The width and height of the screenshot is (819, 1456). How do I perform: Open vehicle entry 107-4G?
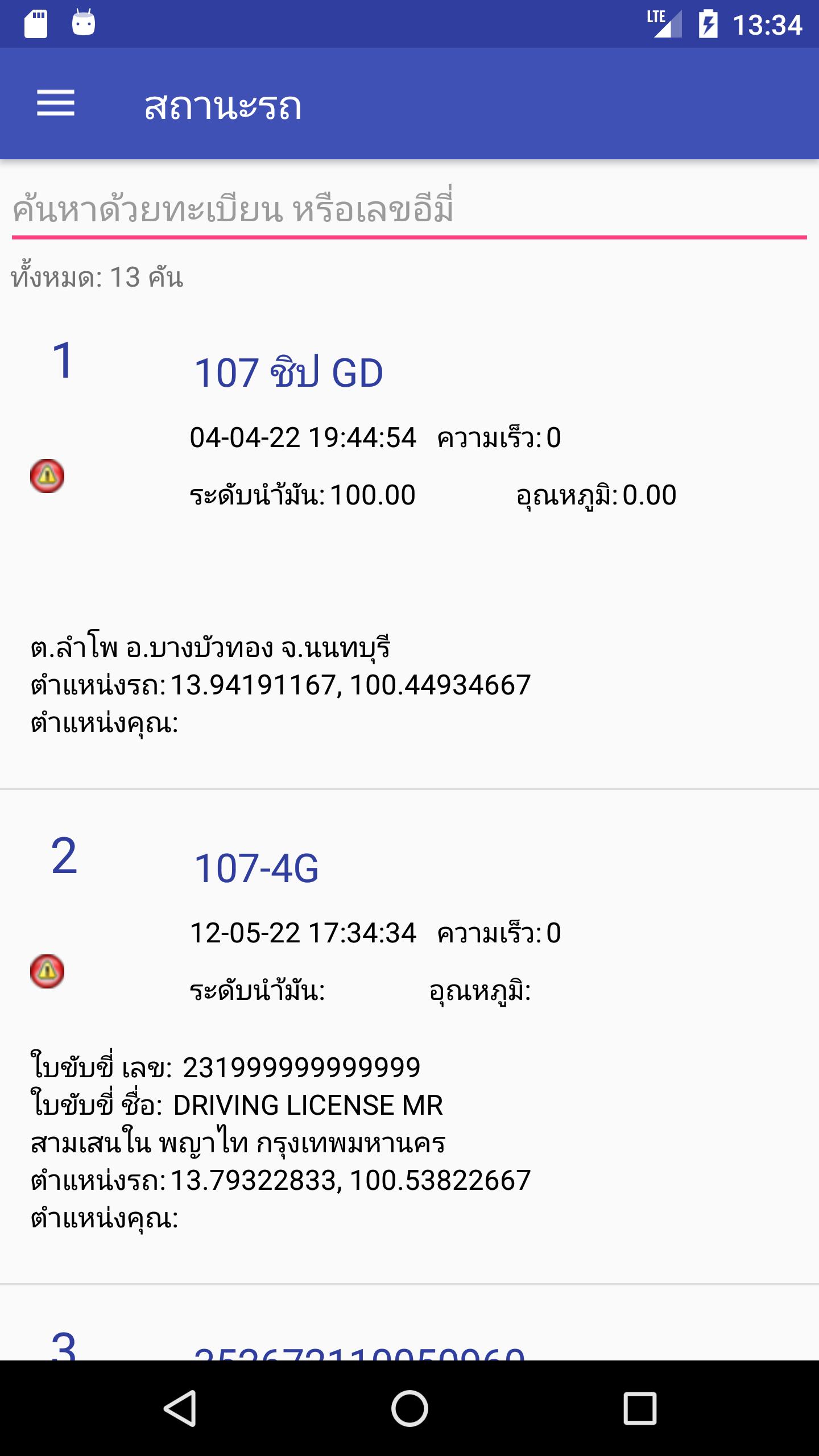coord(257,868)
